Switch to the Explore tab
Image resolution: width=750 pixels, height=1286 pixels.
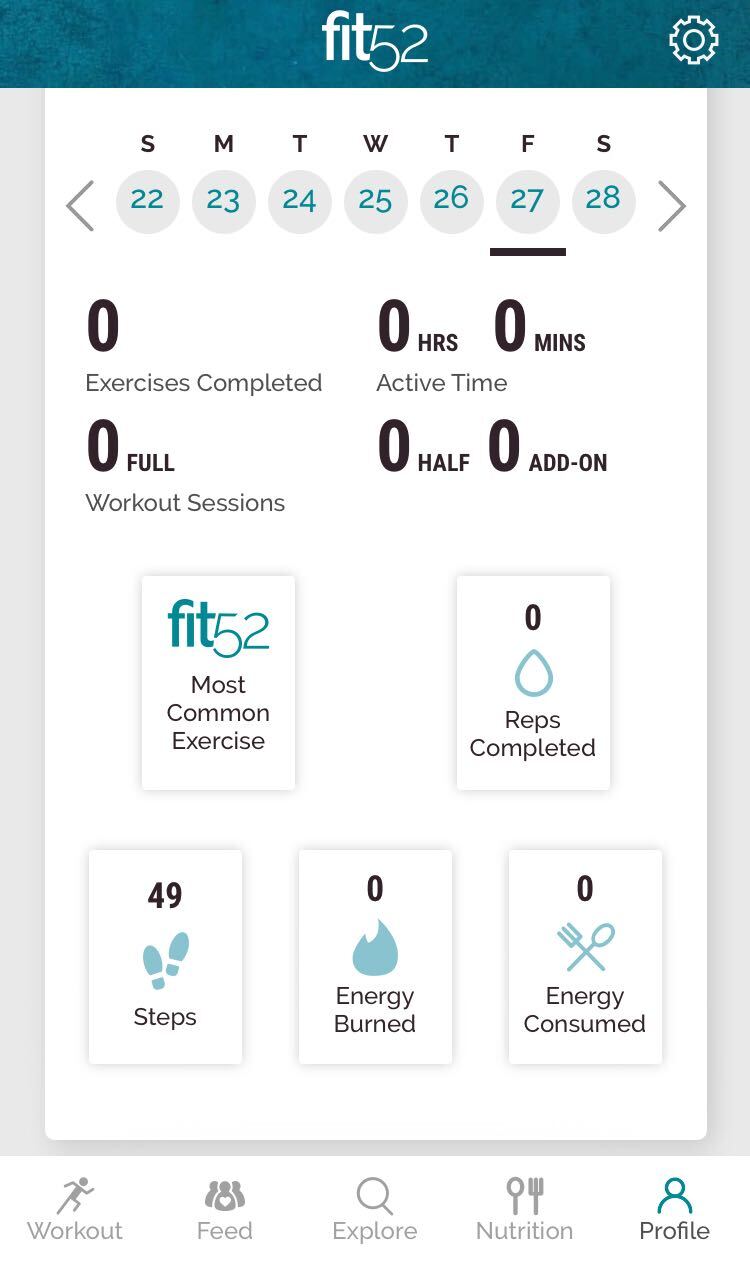[375, 1210]
